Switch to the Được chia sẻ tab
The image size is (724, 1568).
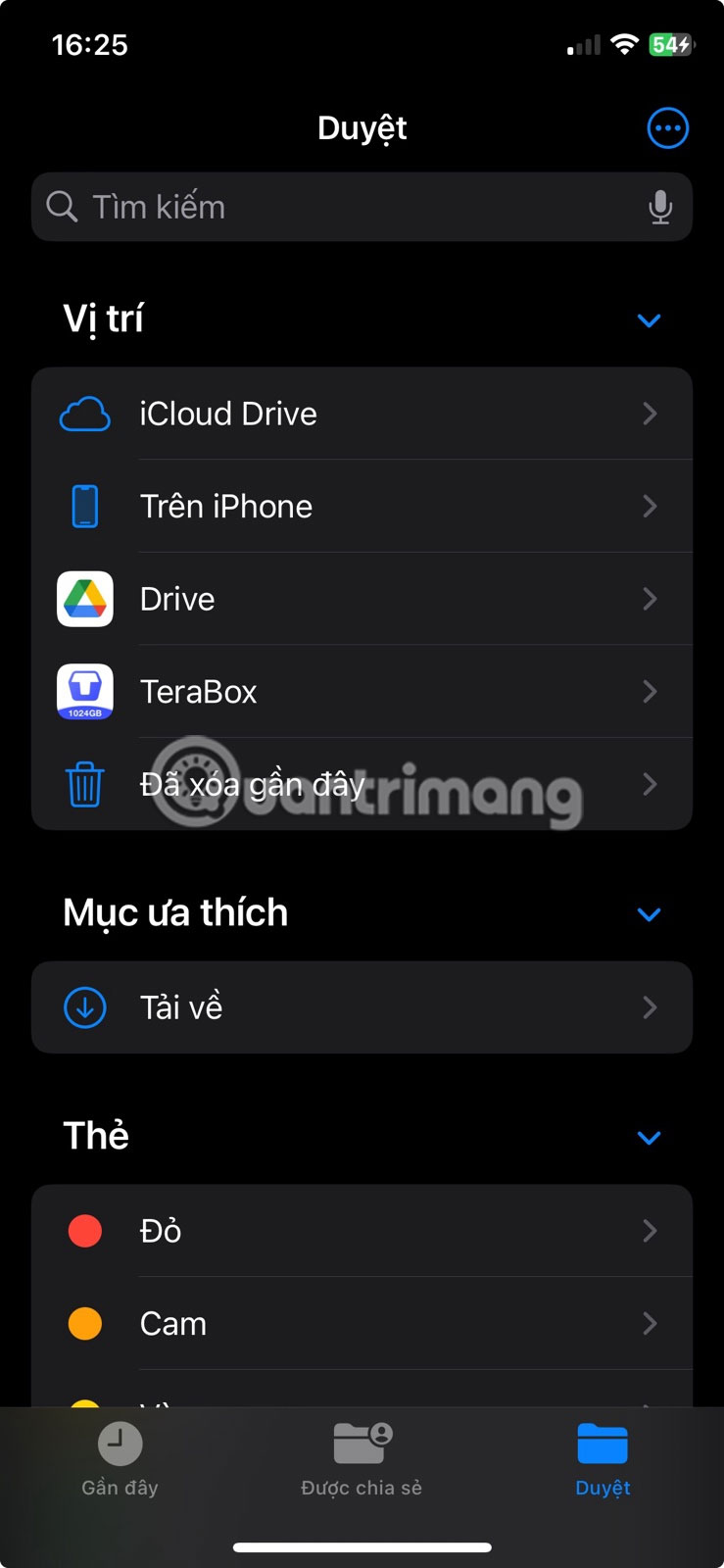point(362,1460)
